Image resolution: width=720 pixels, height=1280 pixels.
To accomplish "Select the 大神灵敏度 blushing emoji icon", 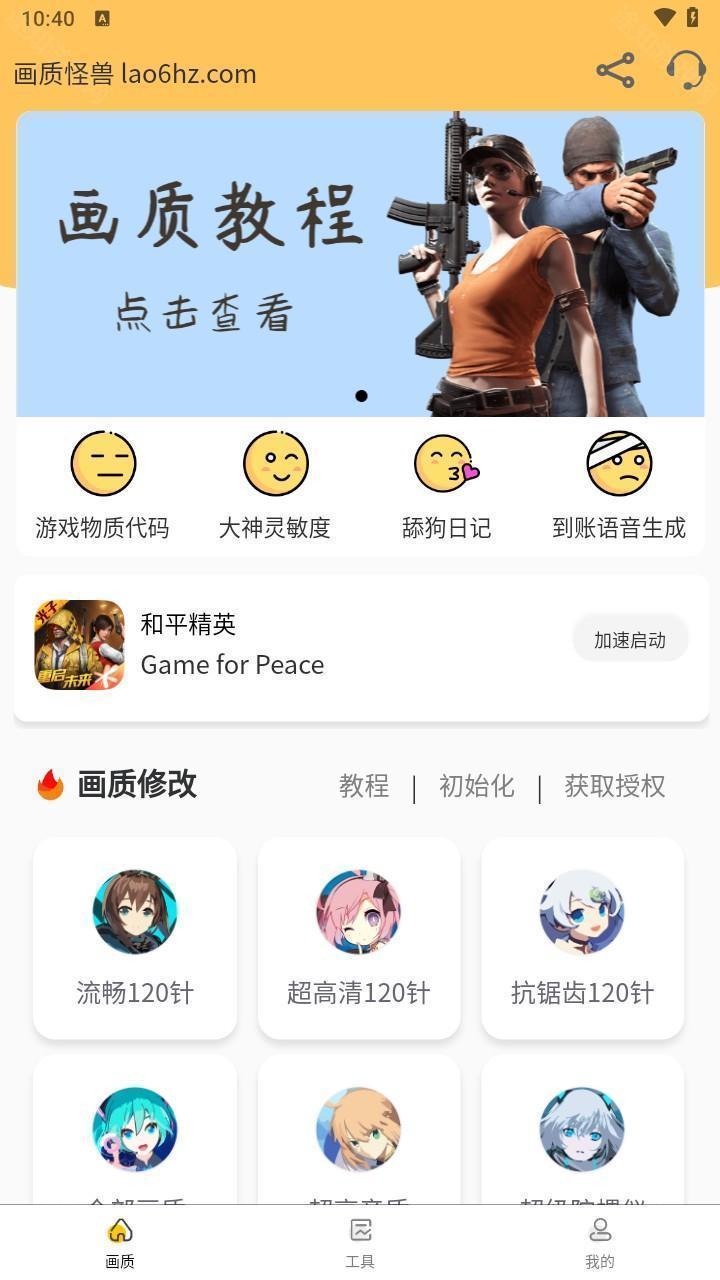I will (x=276, y=463).
